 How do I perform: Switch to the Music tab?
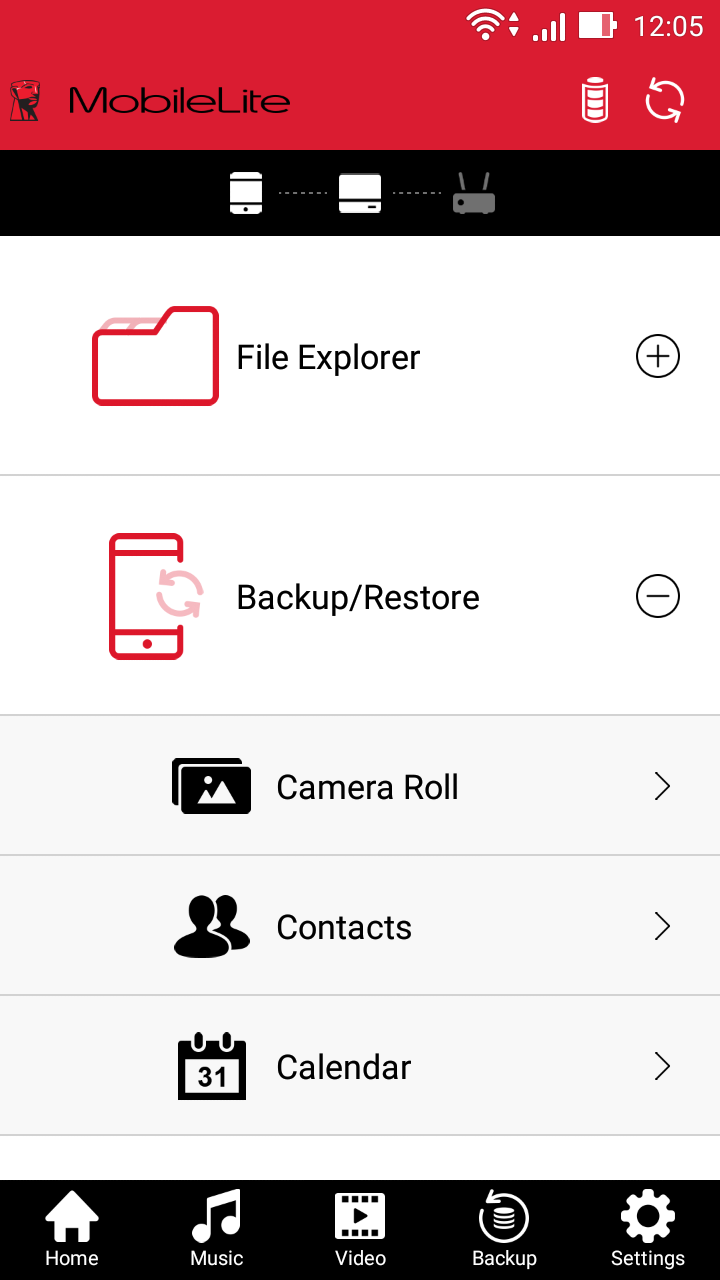[216, 1230]
